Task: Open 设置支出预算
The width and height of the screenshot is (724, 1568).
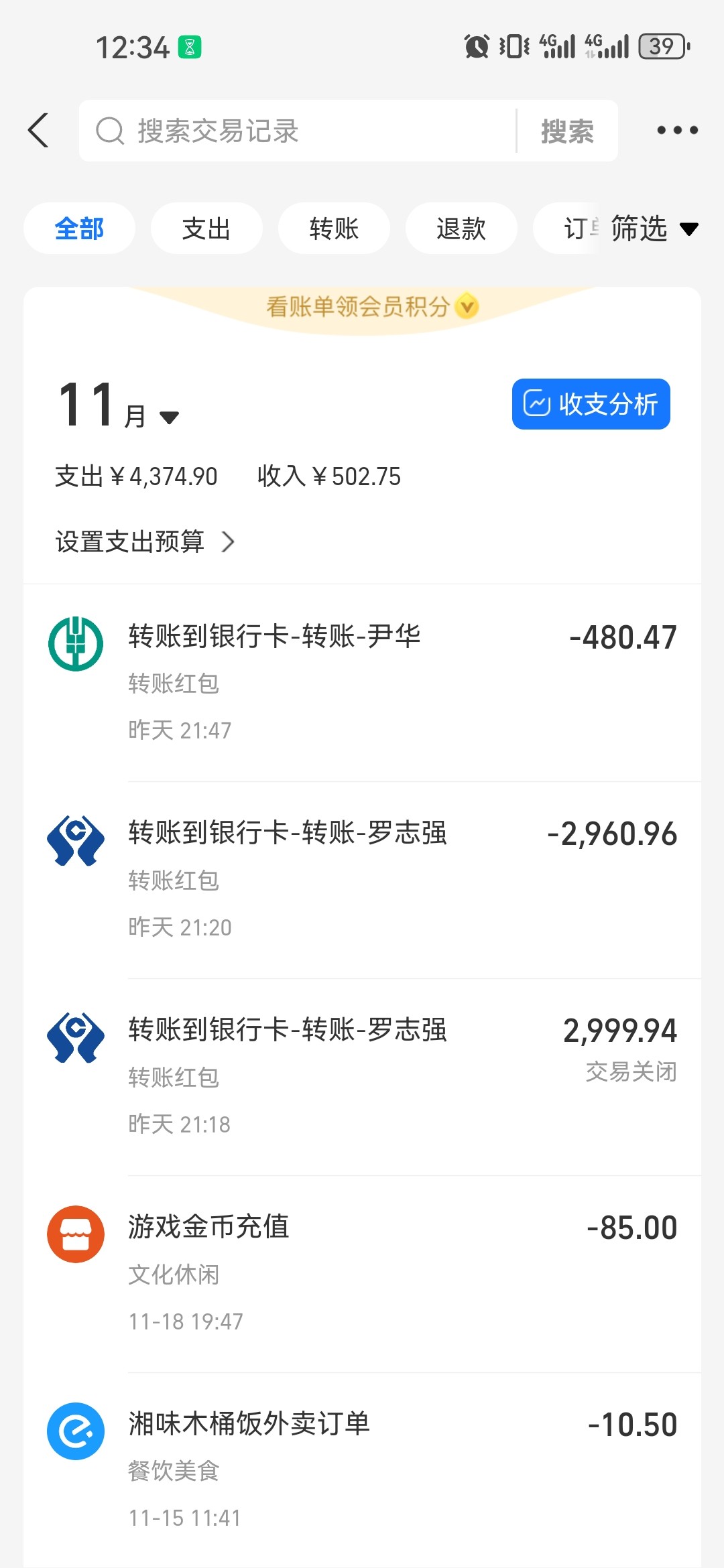Action: 145,541
